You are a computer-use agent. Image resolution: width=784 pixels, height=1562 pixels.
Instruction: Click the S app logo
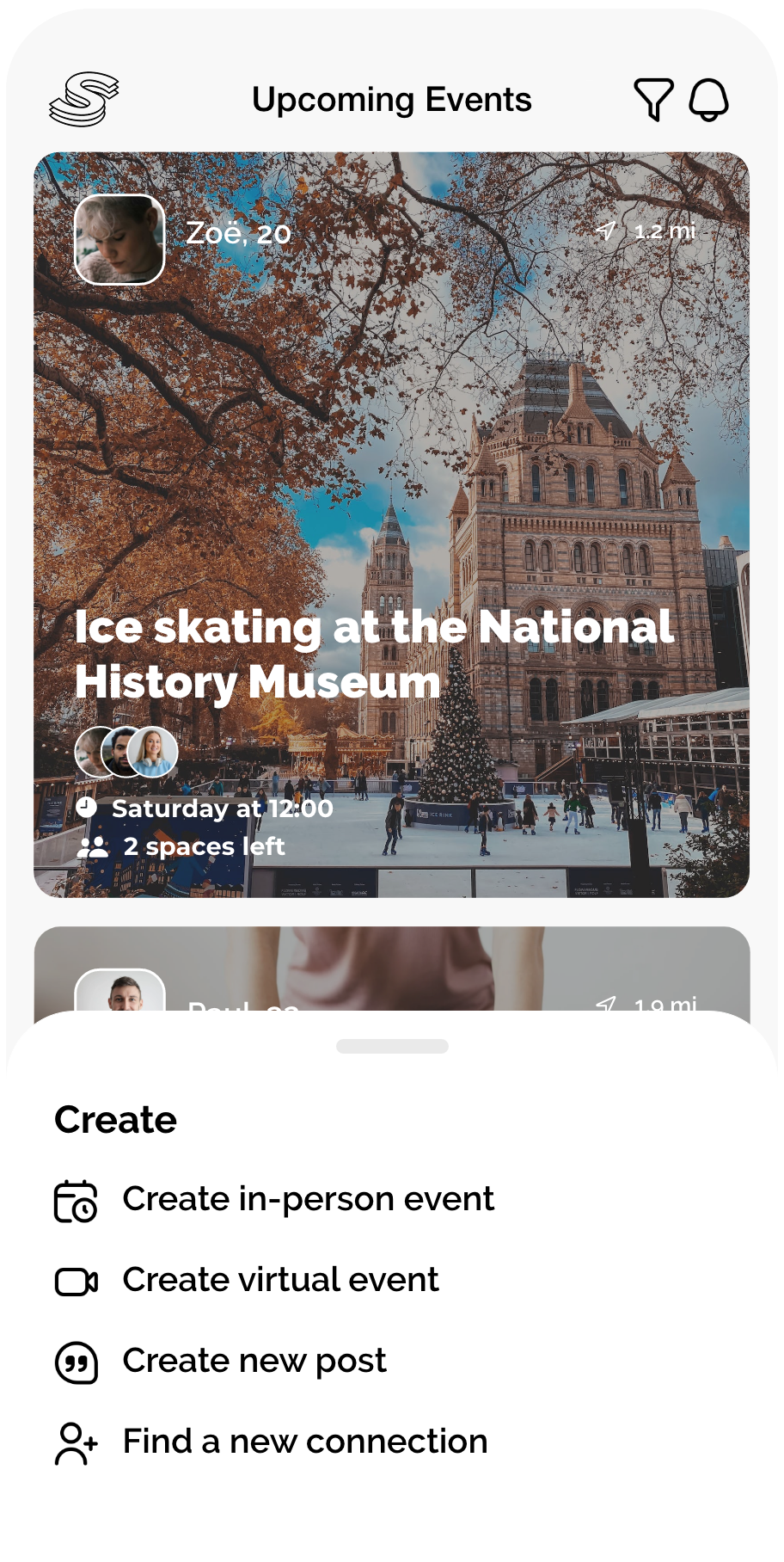pos(83,98)
